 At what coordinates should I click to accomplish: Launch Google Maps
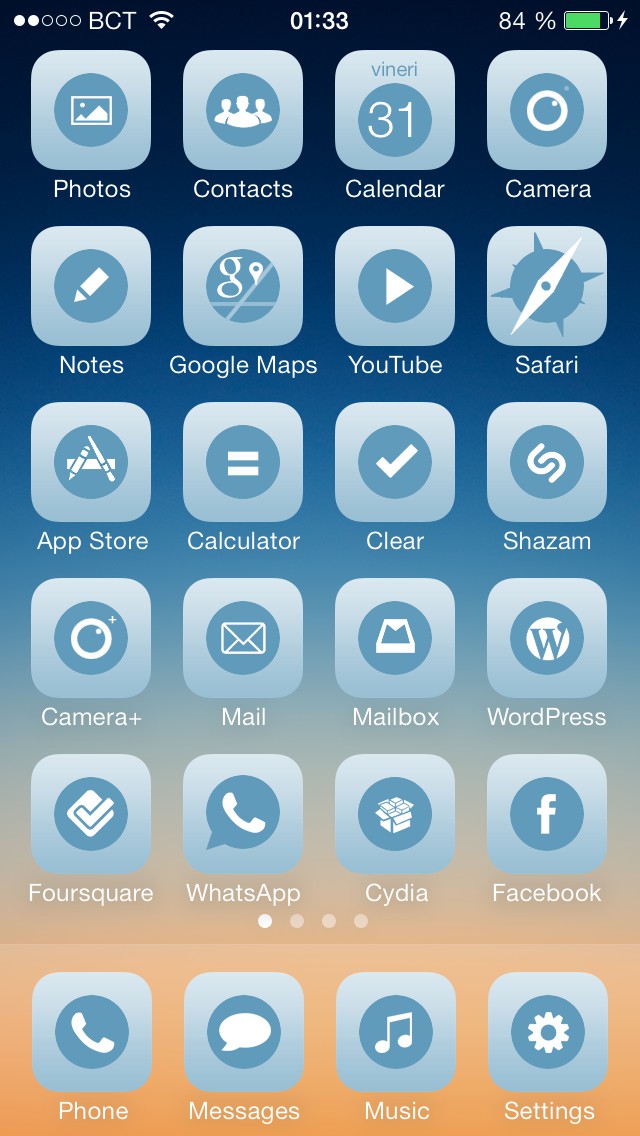click(x=243, y=286)
